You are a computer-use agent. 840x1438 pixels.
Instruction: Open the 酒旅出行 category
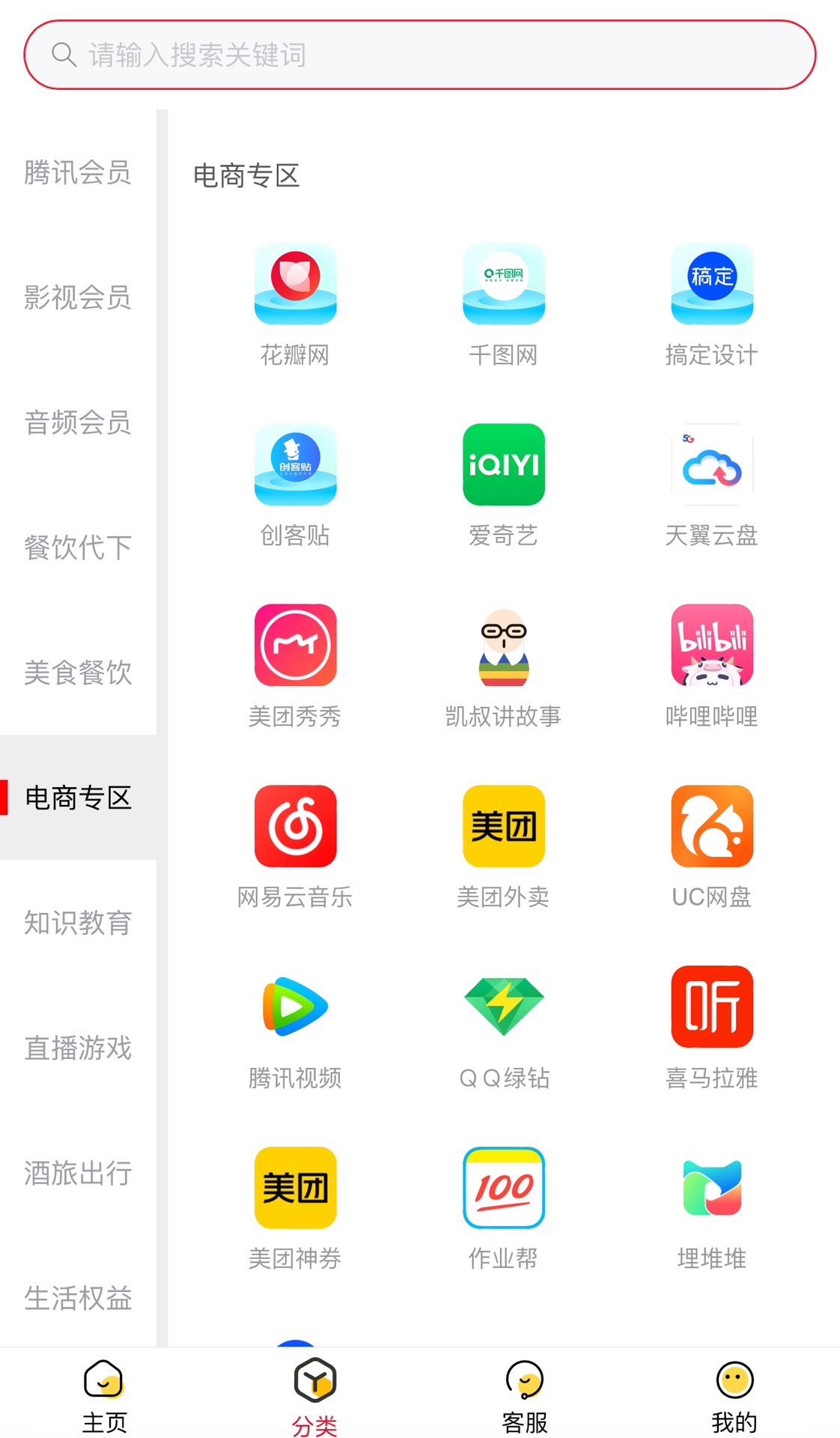tap(78, 1173)
